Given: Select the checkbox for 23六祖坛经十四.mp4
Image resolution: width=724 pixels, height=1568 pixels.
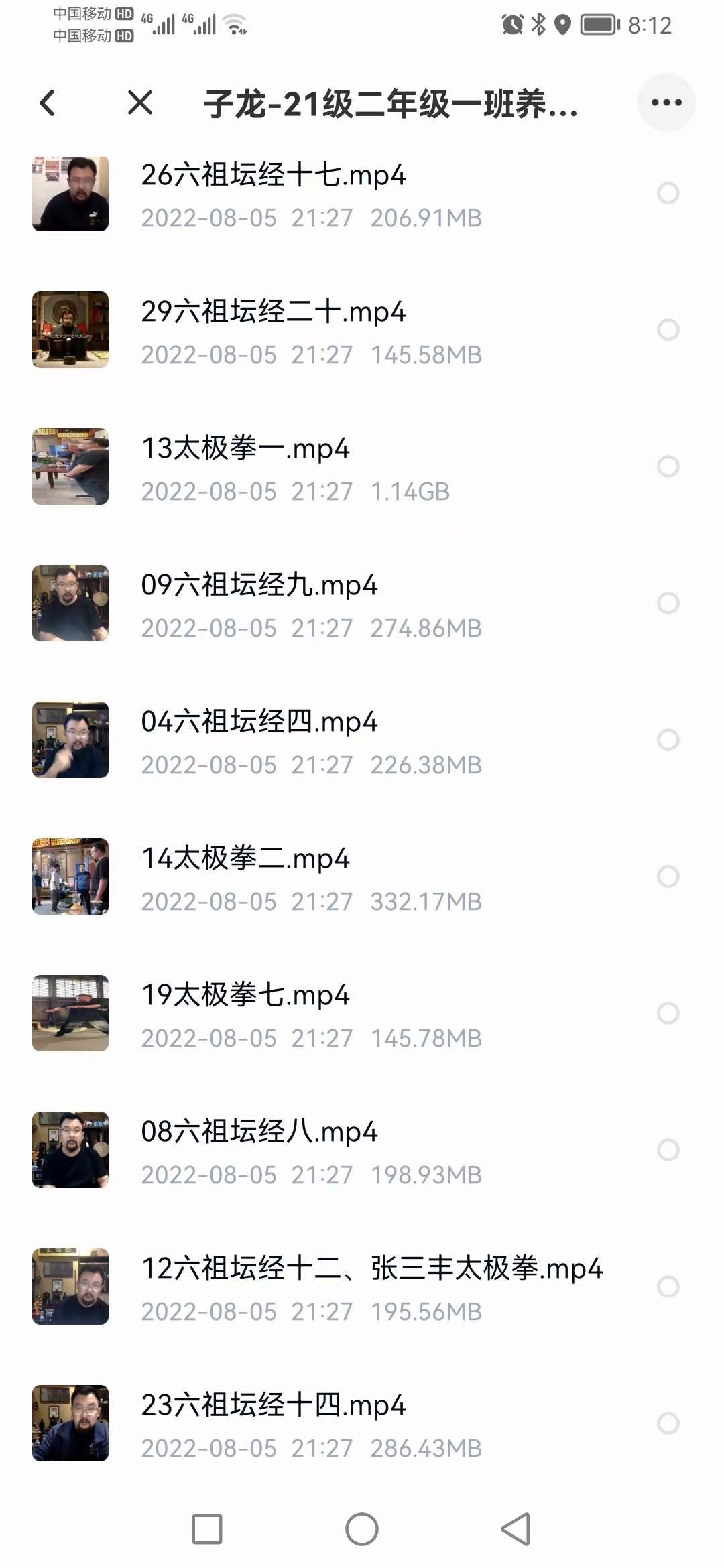Looking at the screenshot, I should [x=666, y=1424].
